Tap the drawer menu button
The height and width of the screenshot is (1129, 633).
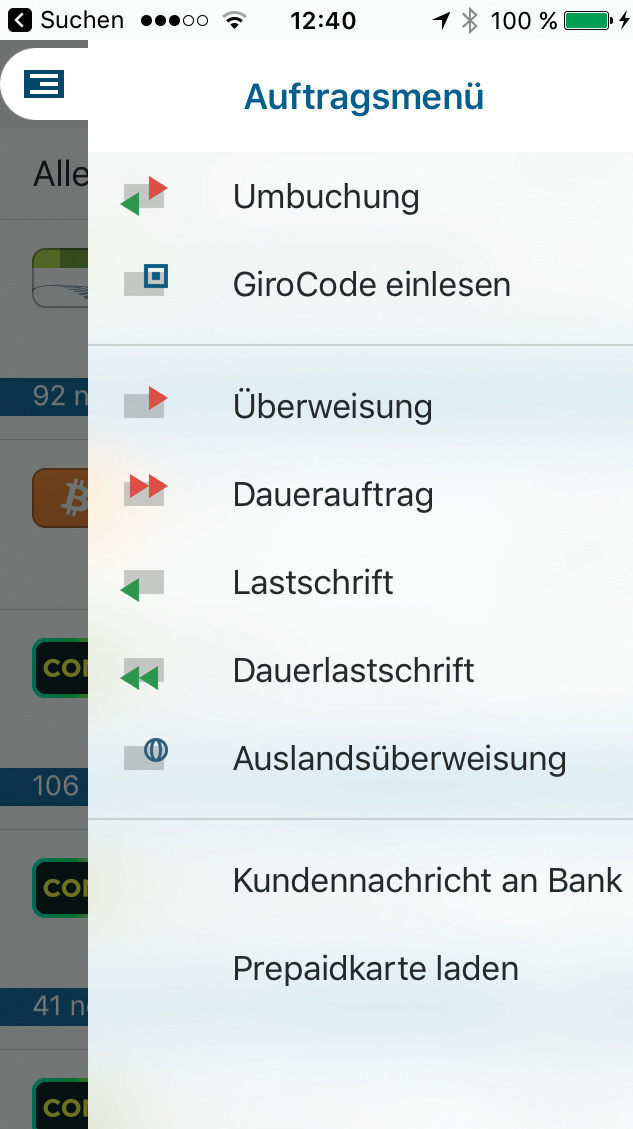pos(43,85)
